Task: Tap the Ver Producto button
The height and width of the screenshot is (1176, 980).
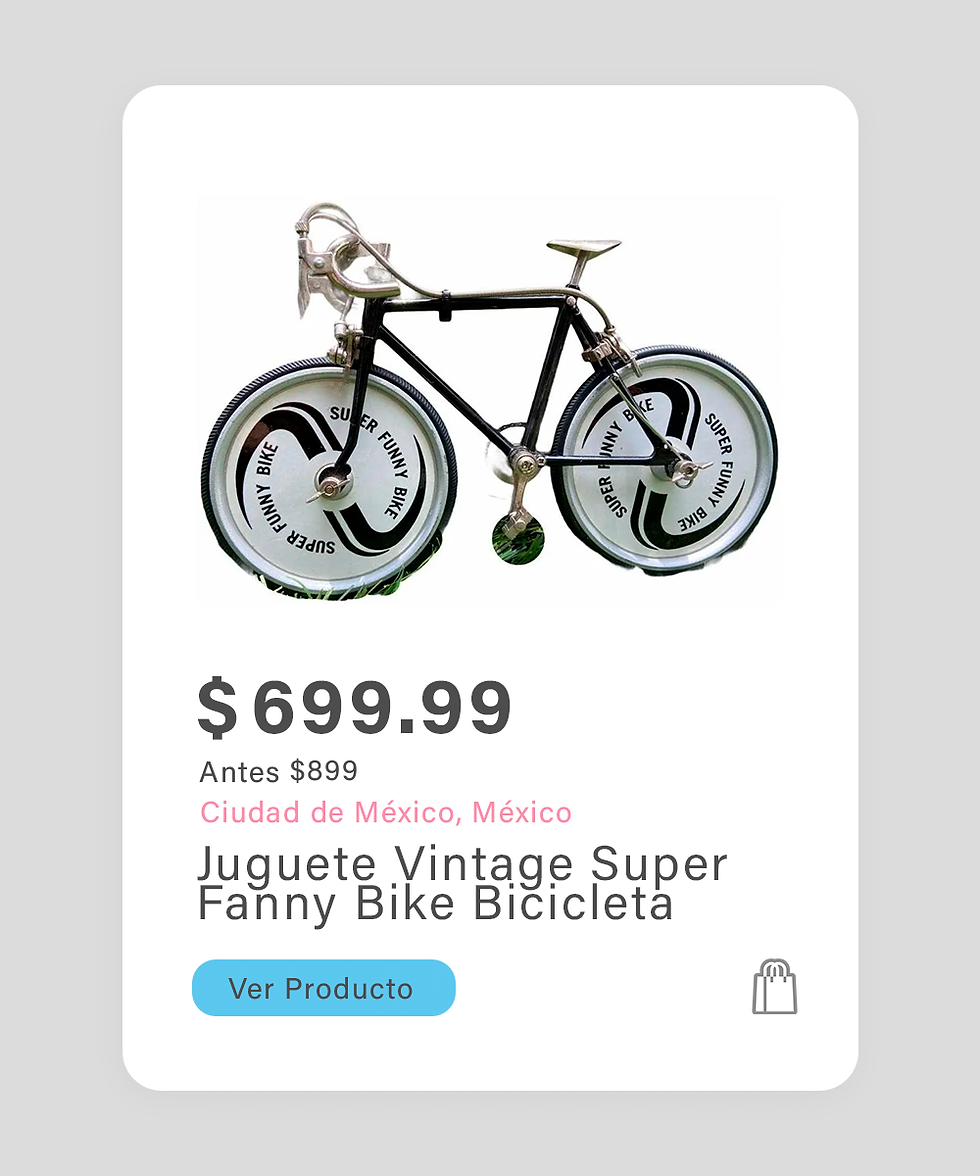Action: point(323,988)
